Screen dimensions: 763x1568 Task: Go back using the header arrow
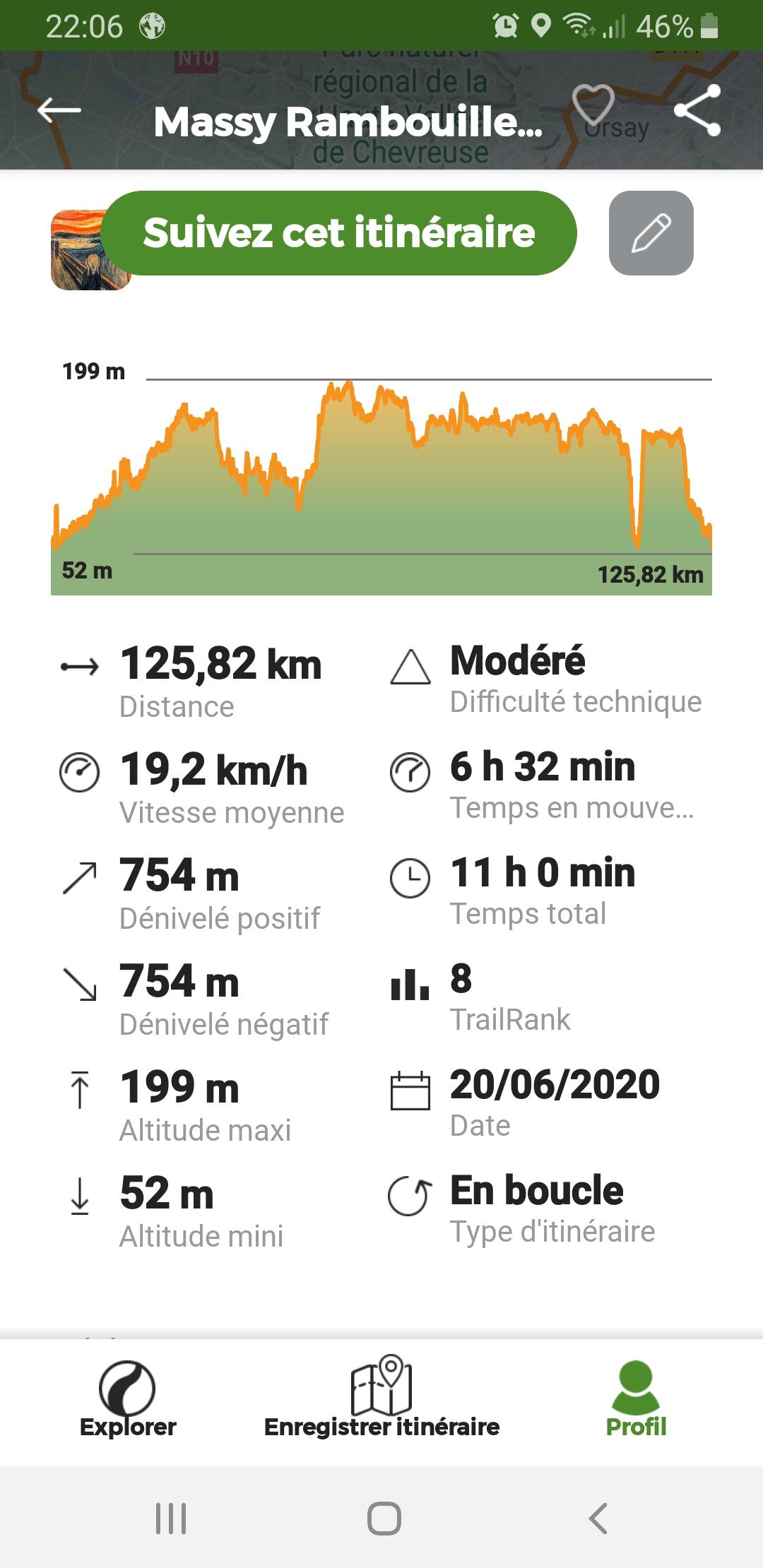59,111
